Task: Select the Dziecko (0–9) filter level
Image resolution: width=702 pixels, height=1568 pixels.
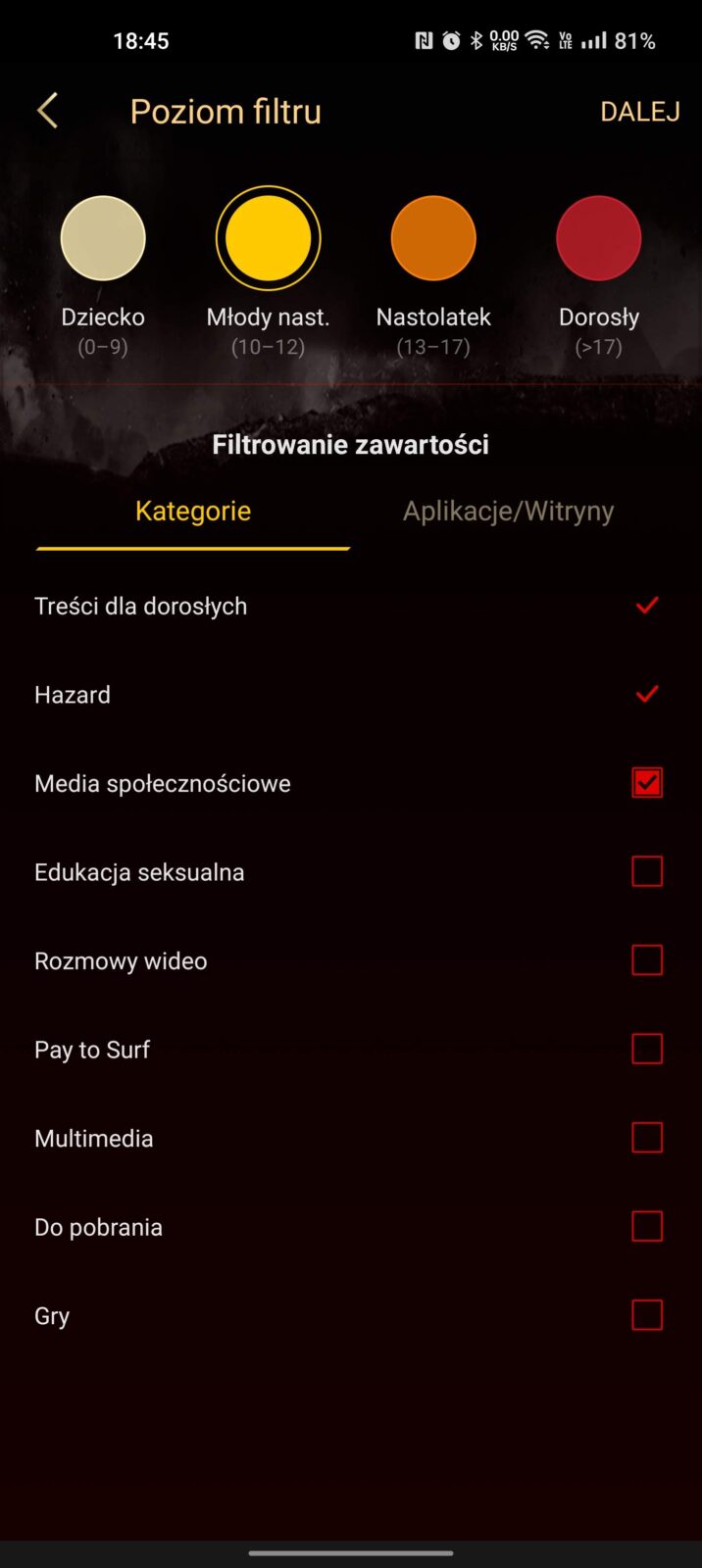Action: pyautogui.click(x=103, y=238)
